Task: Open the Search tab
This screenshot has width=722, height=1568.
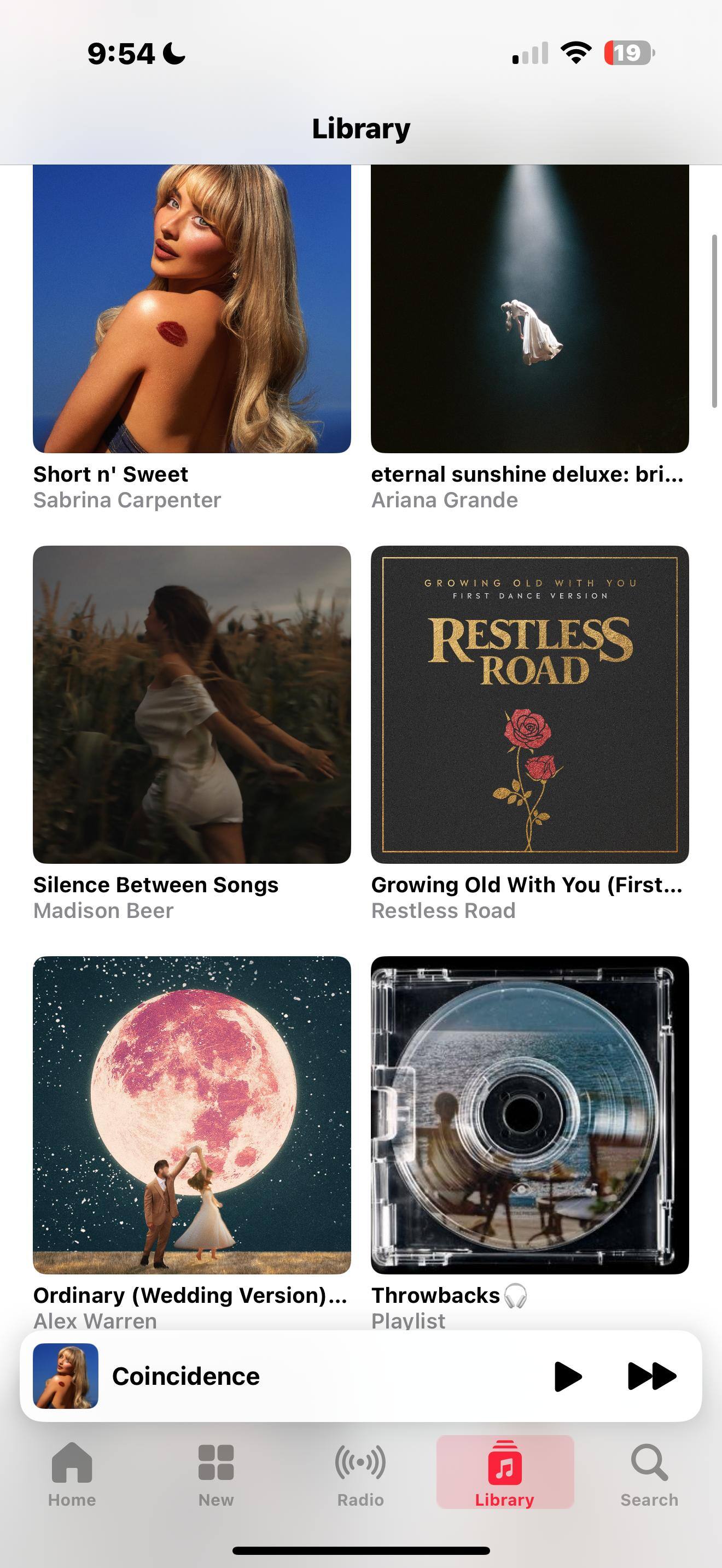Action: (x=649, y=1473)
